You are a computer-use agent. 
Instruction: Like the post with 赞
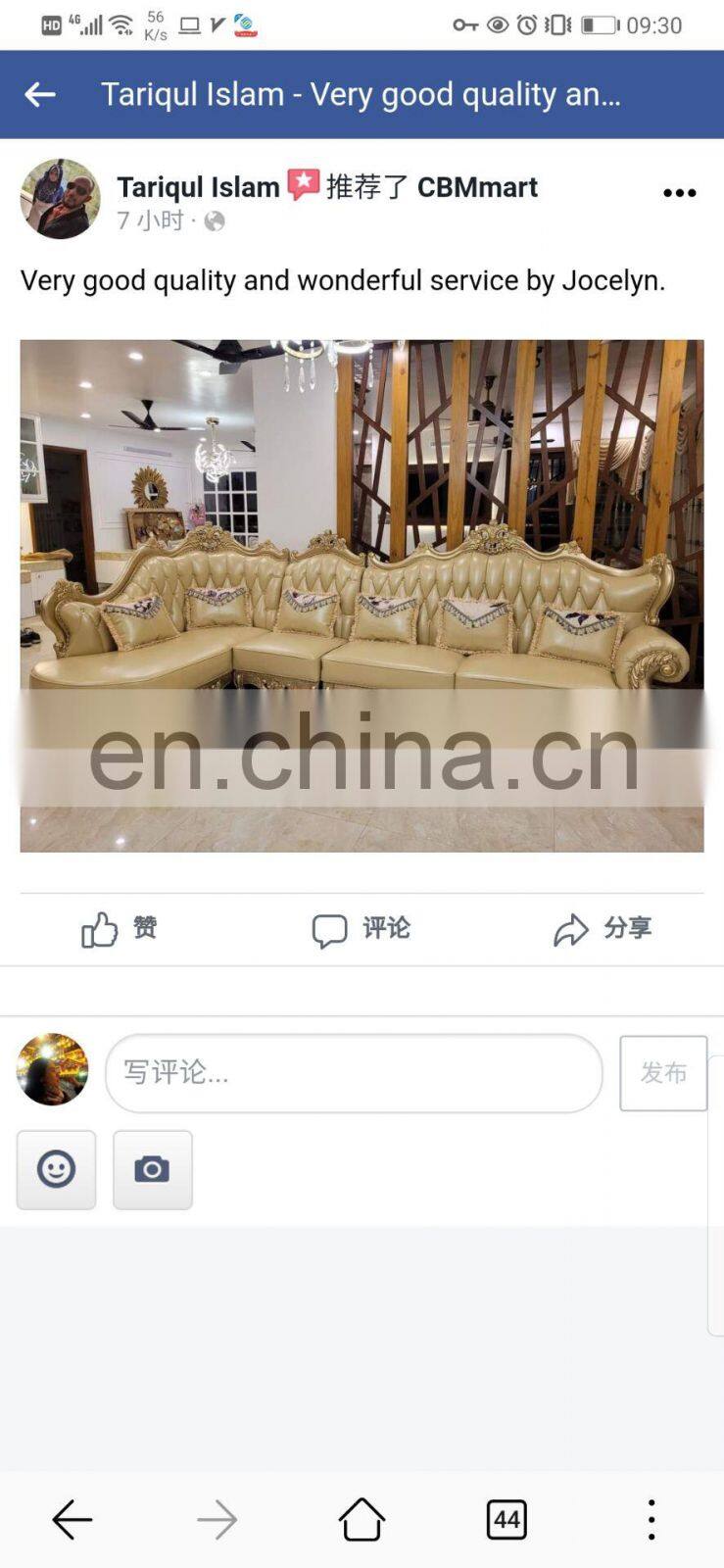[x=119, y=929]
